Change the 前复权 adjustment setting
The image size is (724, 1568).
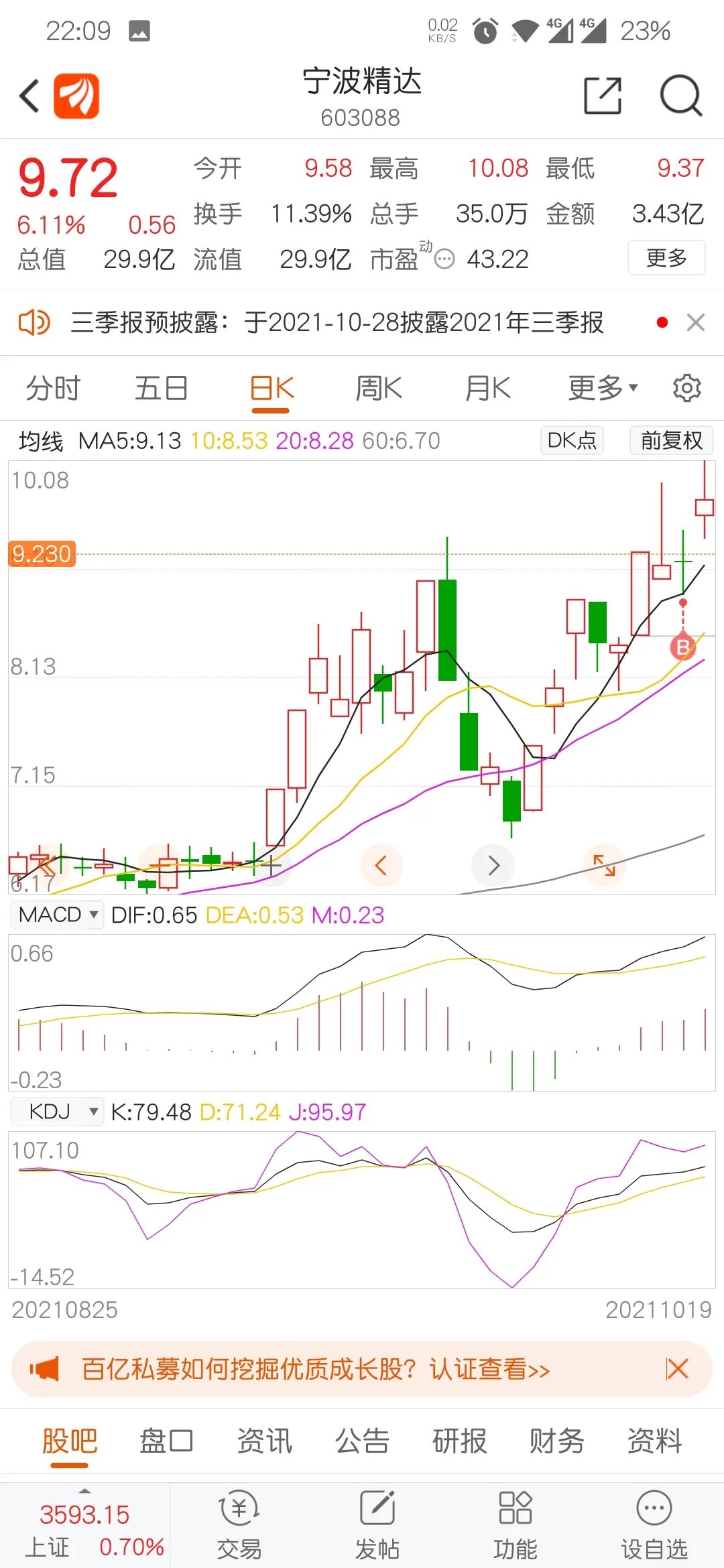tap(671, 440)
